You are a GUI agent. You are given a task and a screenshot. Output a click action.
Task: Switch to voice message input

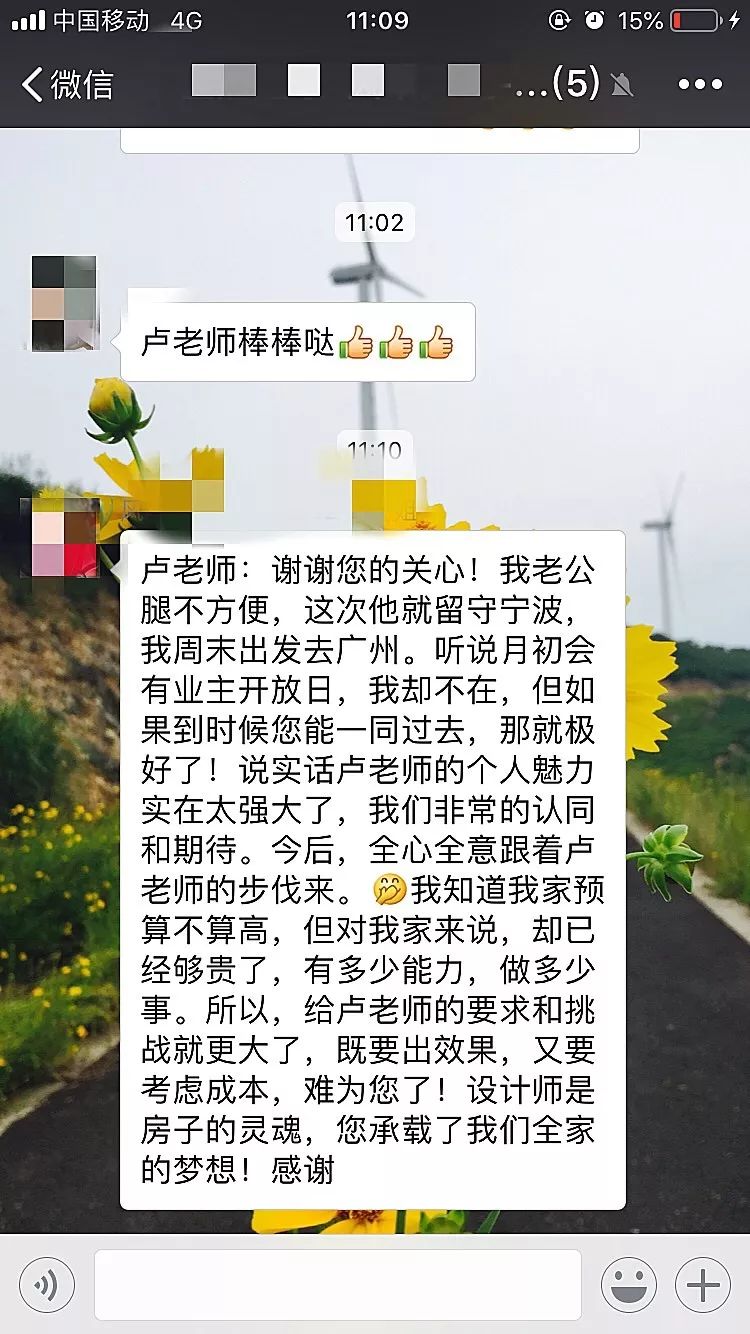(47, 1285)
